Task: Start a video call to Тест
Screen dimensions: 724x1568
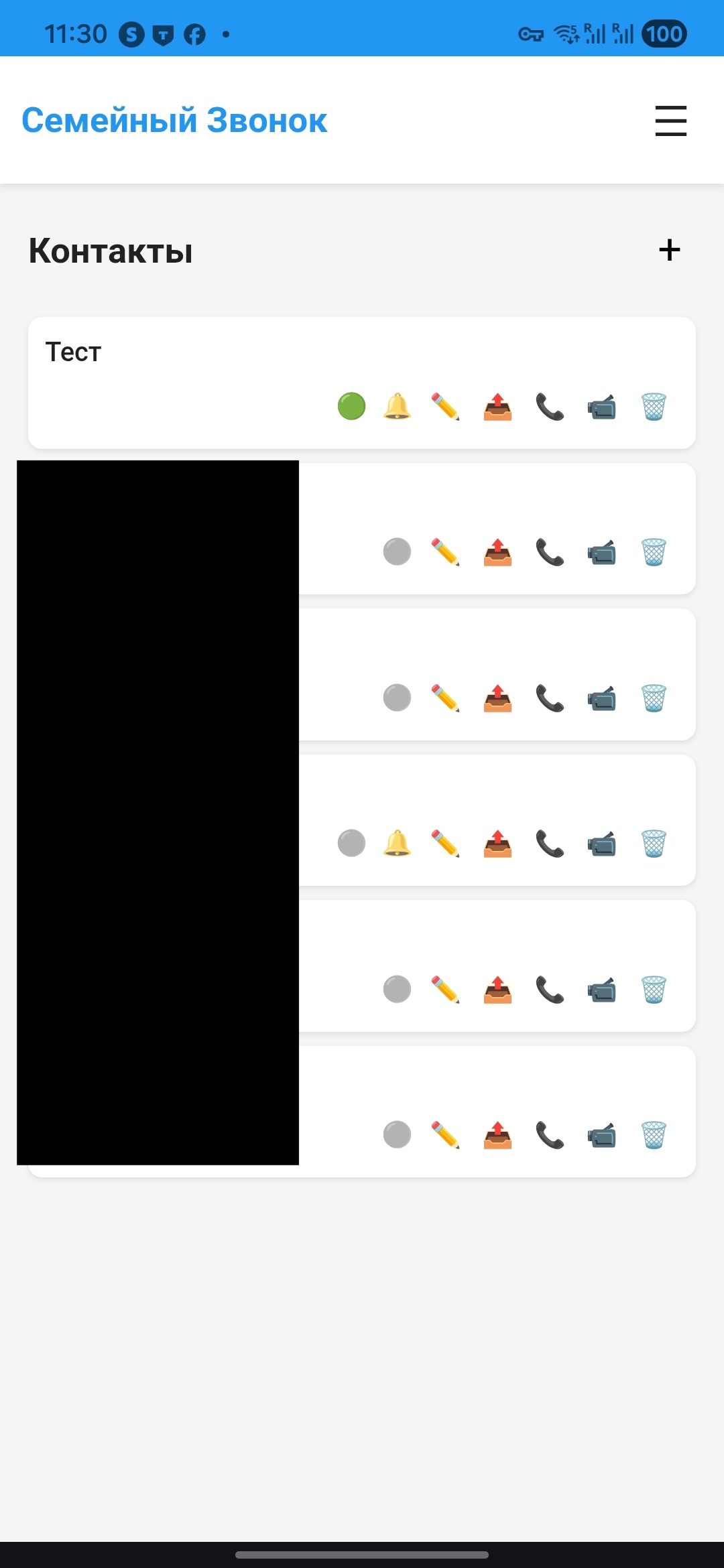Action: tap(602, 407)
